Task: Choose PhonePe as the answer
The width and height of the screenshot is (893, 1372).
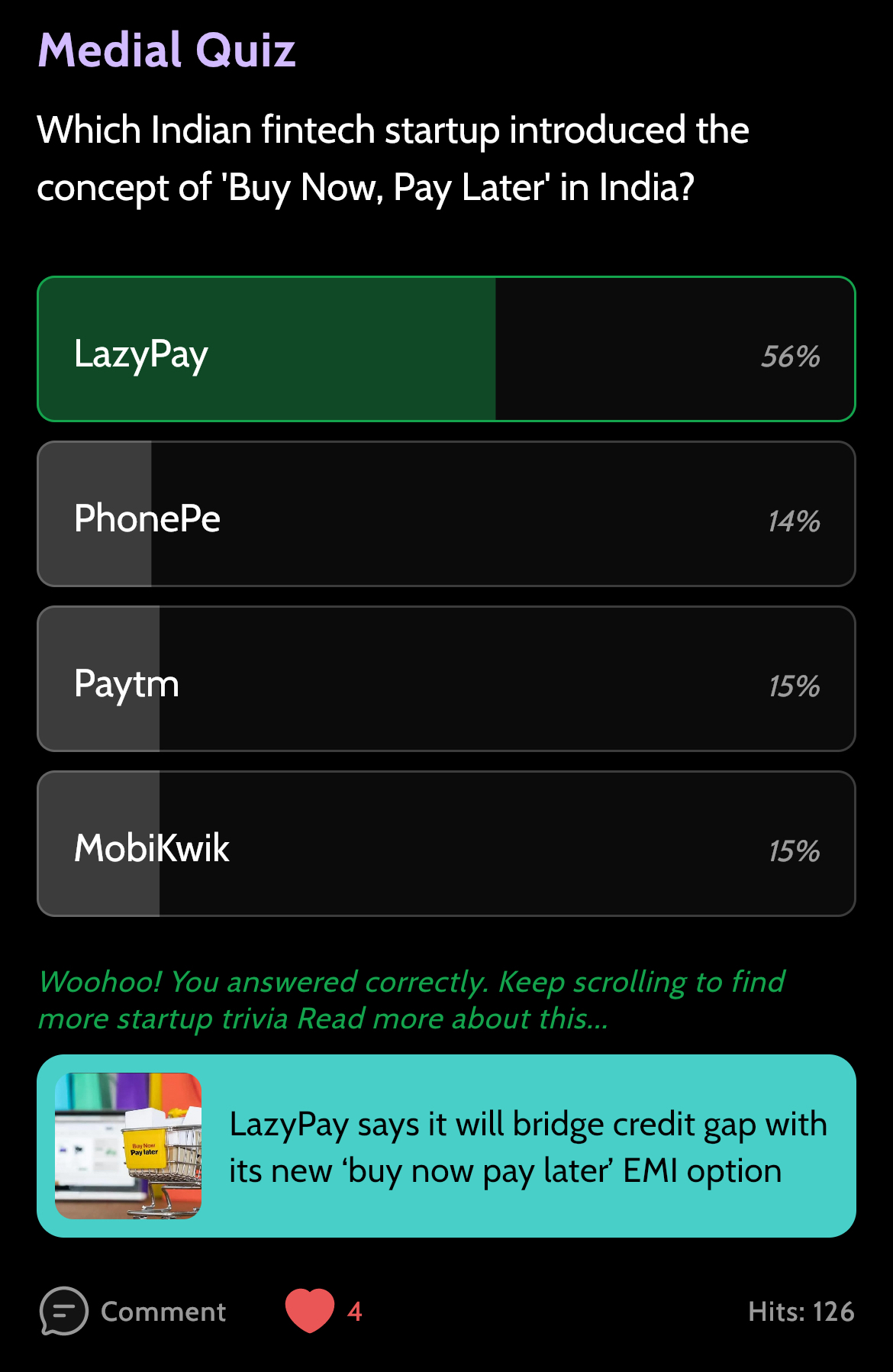Action: click(x=446, y=514)
